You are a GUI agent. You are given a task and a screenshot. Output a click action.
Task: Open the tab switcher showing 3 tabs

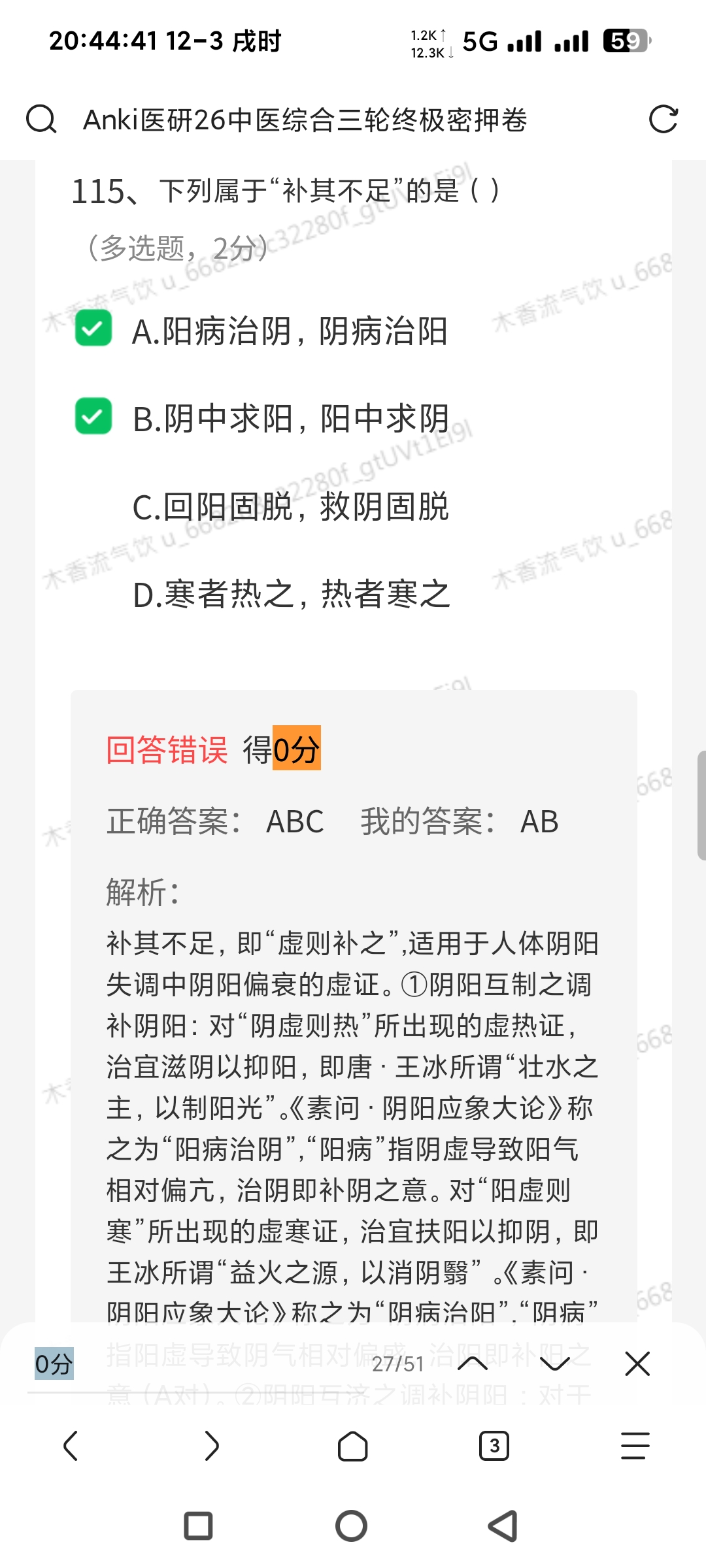pos(494,1446)
